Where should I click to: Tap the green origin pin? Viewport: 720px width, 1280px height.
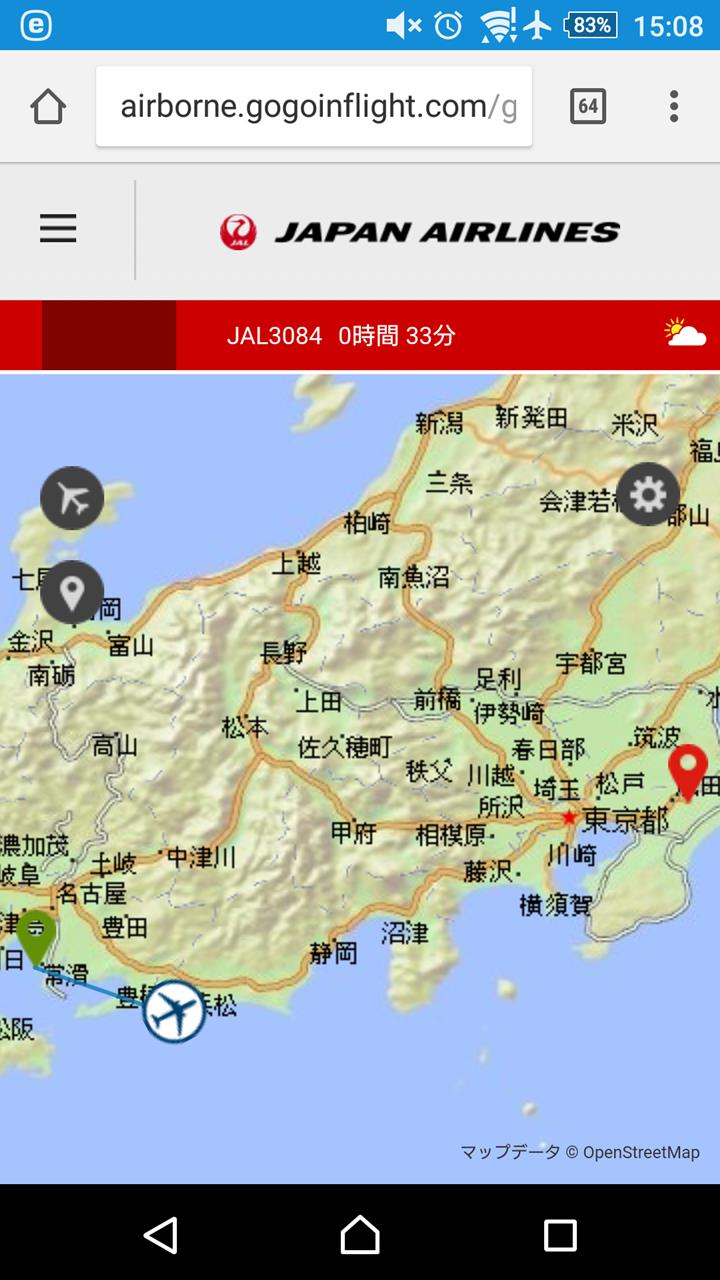click(36, 938)
